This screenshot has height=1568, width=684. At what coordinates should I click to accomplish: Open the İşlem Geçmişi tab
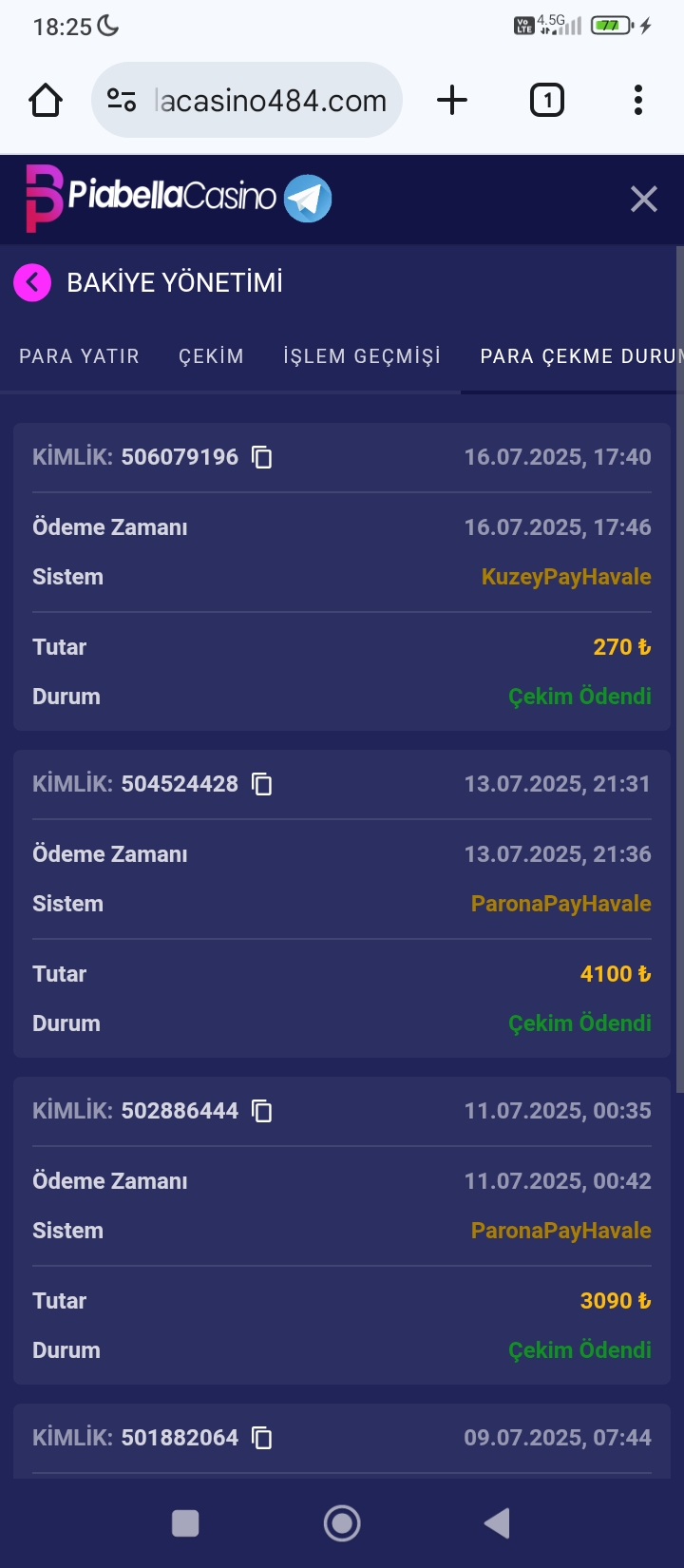pos(362,356)
